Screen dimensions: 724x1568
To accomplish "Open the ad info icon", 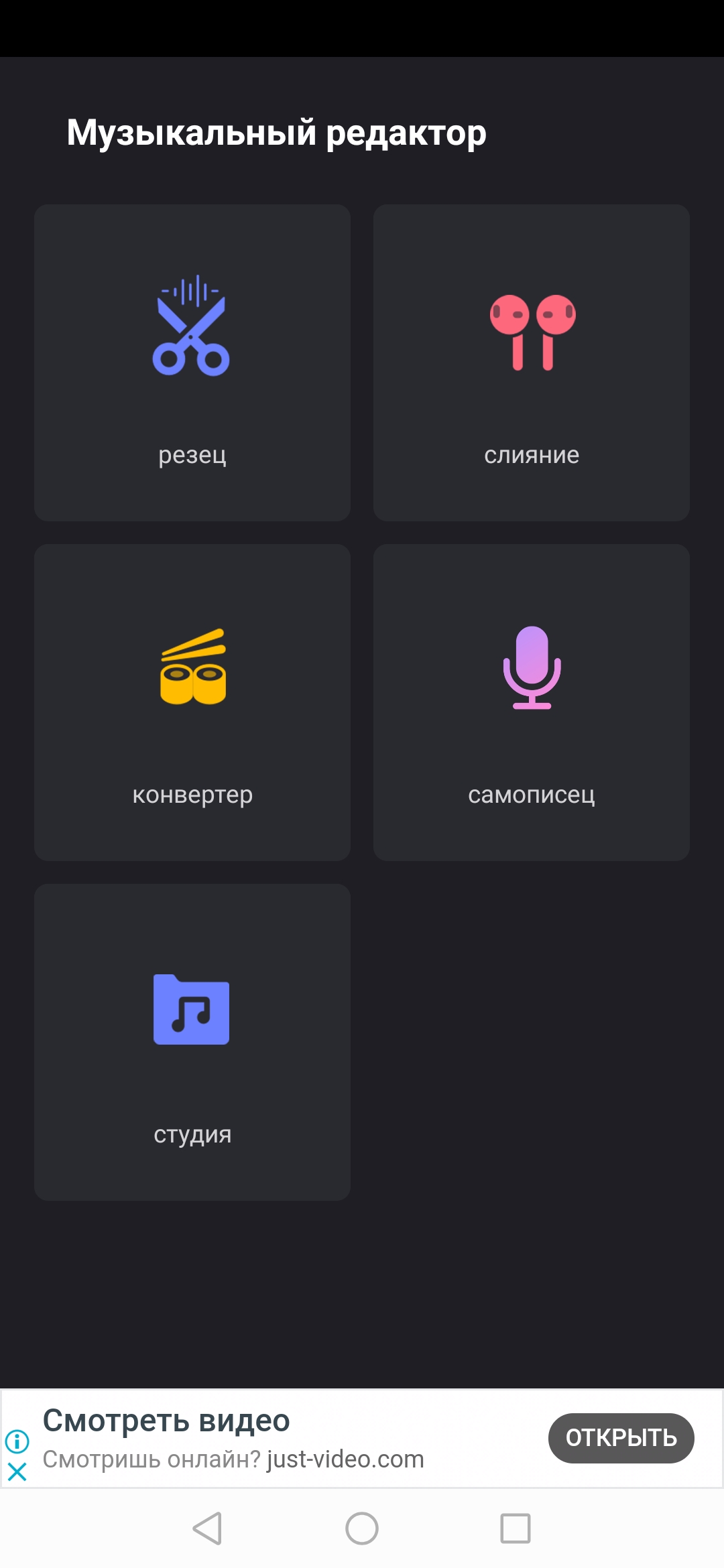I will 17,1441.
